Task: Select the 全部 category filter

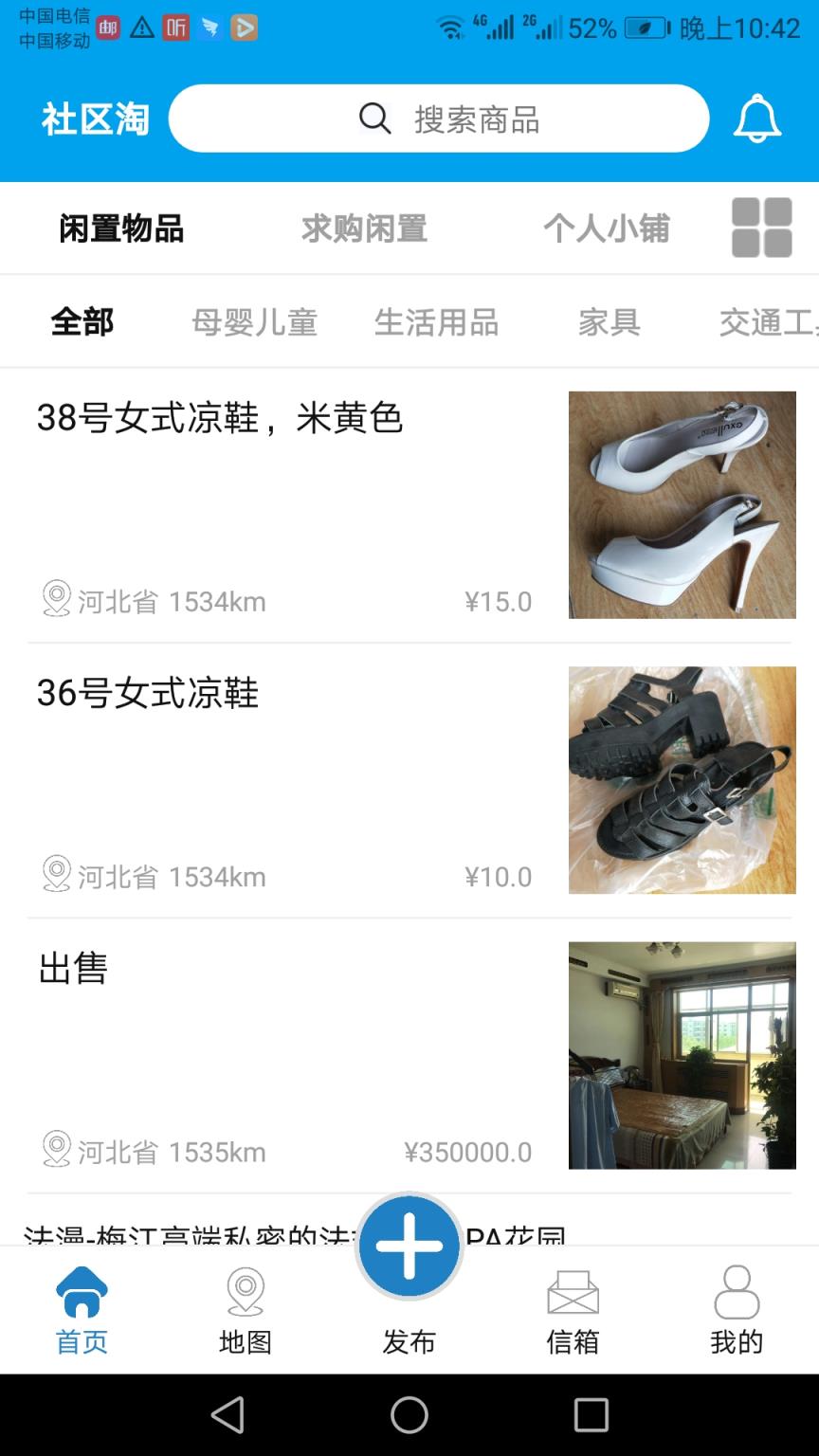Action: [81, 321]
